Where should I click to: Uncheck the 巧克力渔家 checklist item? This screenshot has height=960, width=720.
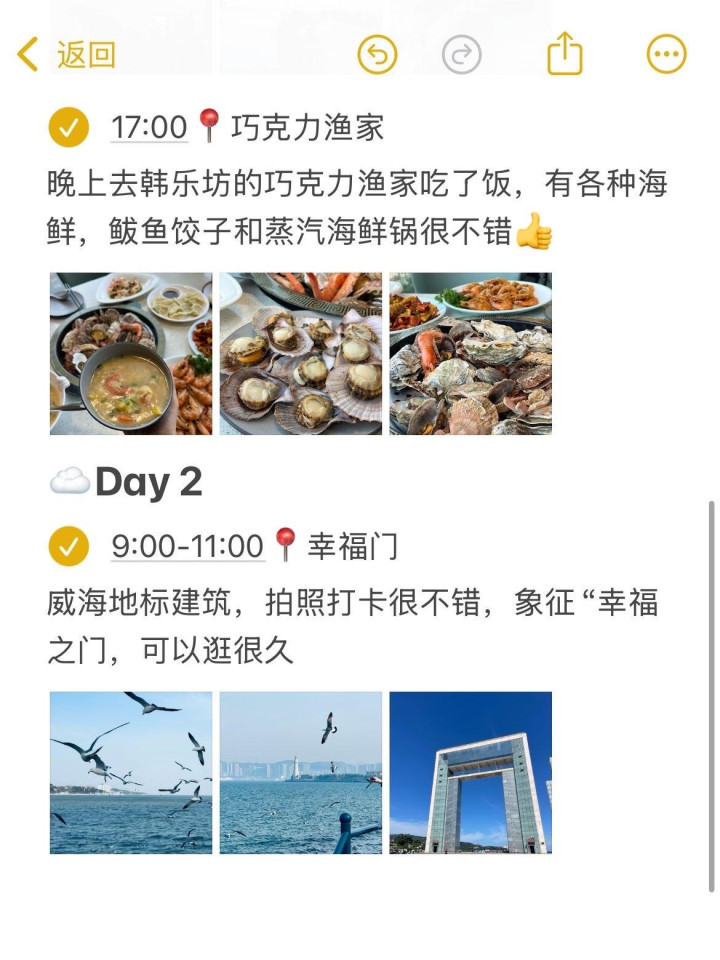point(68,128)
